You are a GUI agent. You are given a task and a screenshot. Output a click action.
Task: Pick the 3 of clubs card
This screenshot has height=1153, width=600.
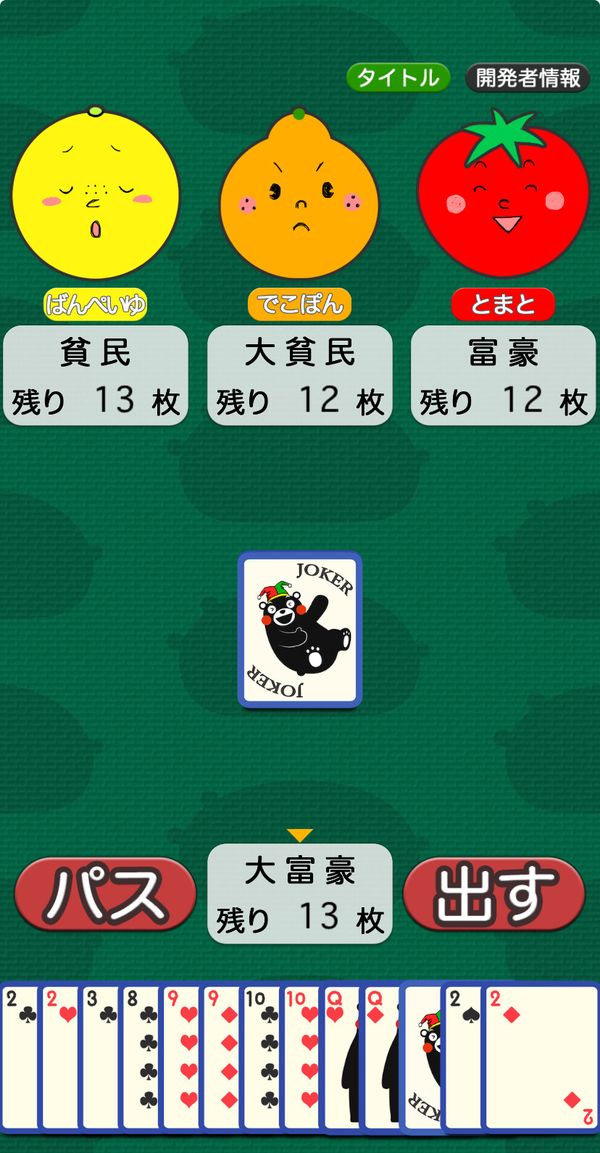click(x=100, y=1059)
